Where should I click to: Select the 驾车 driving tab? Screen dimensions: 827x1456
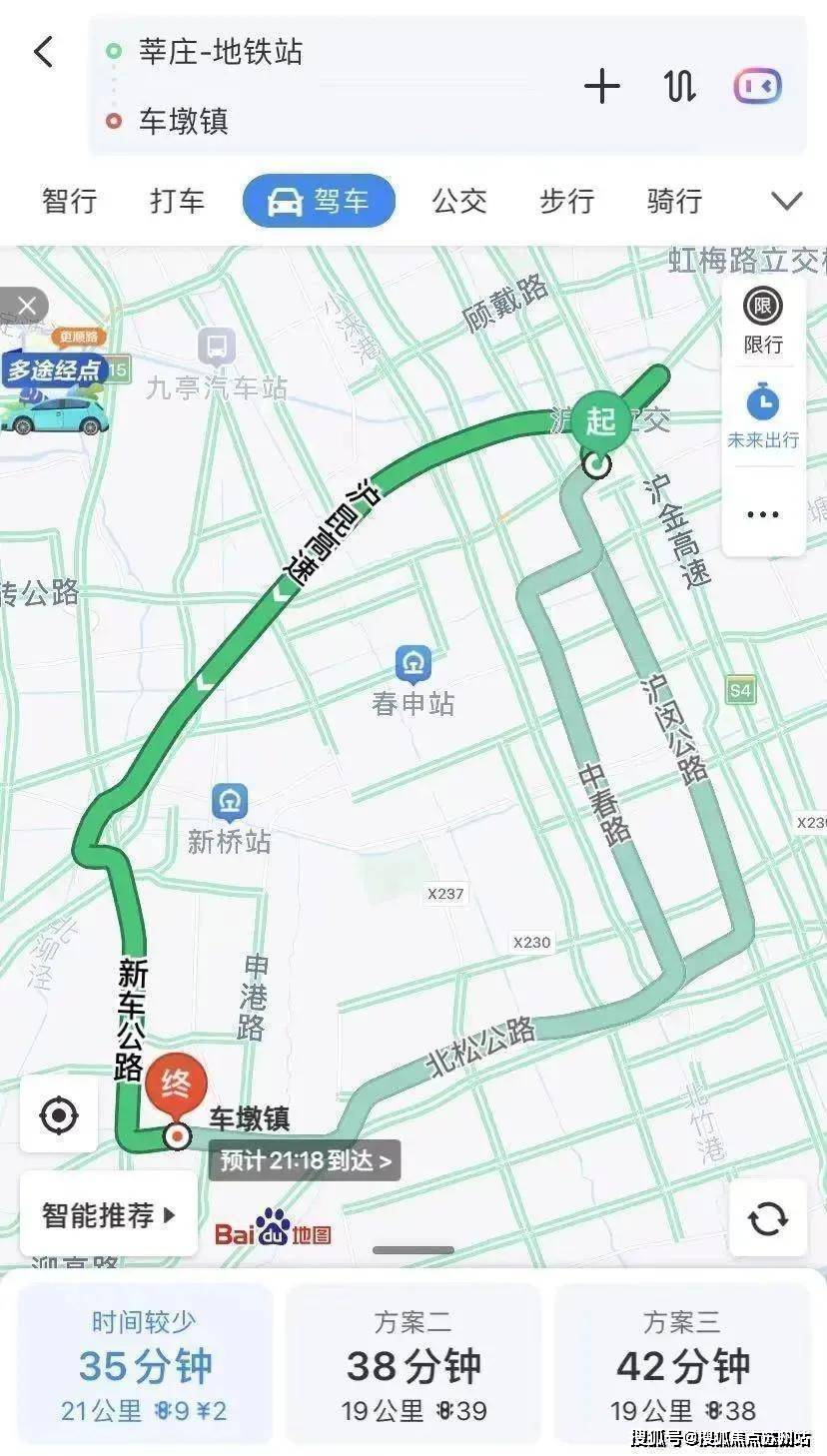pyautogui.click(x=319, y=201)
